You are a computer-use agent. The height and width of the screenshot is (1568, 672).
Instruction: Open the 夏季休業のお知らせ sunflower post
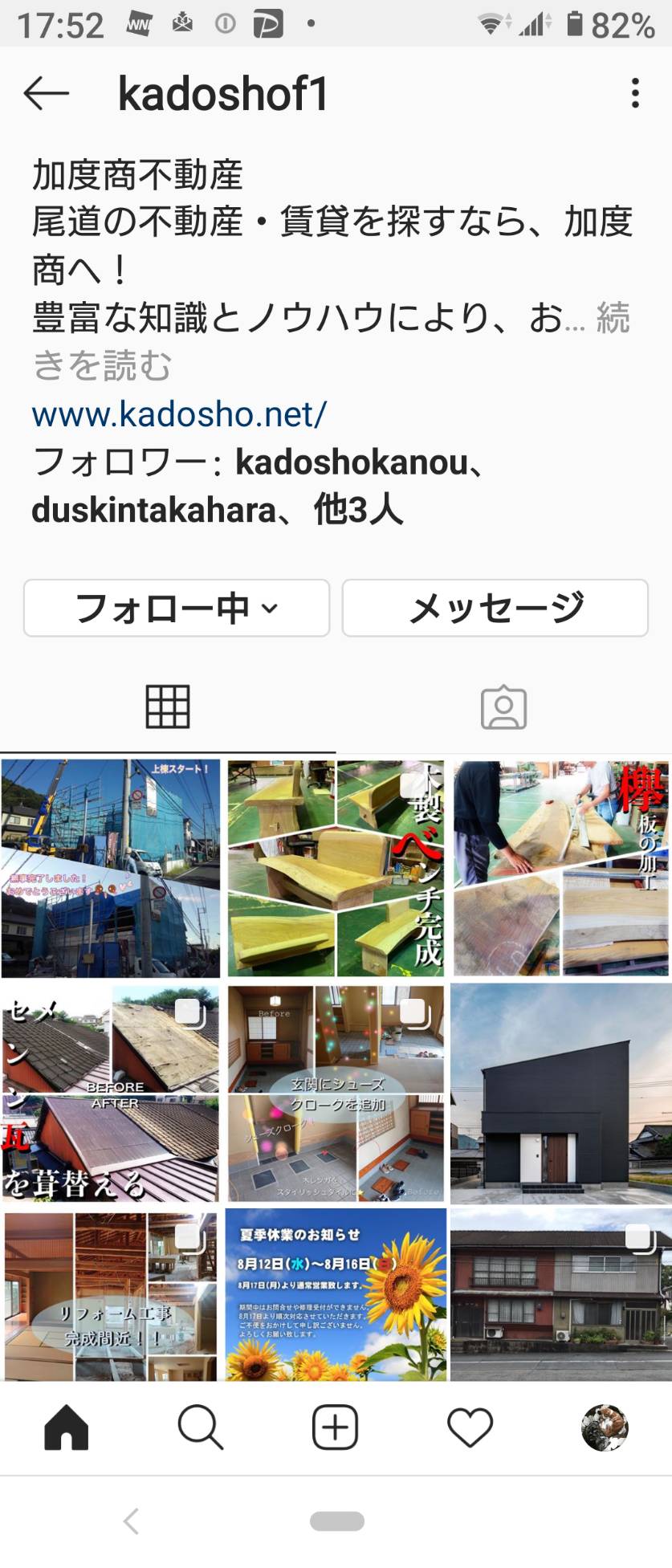click(336, 1296)
